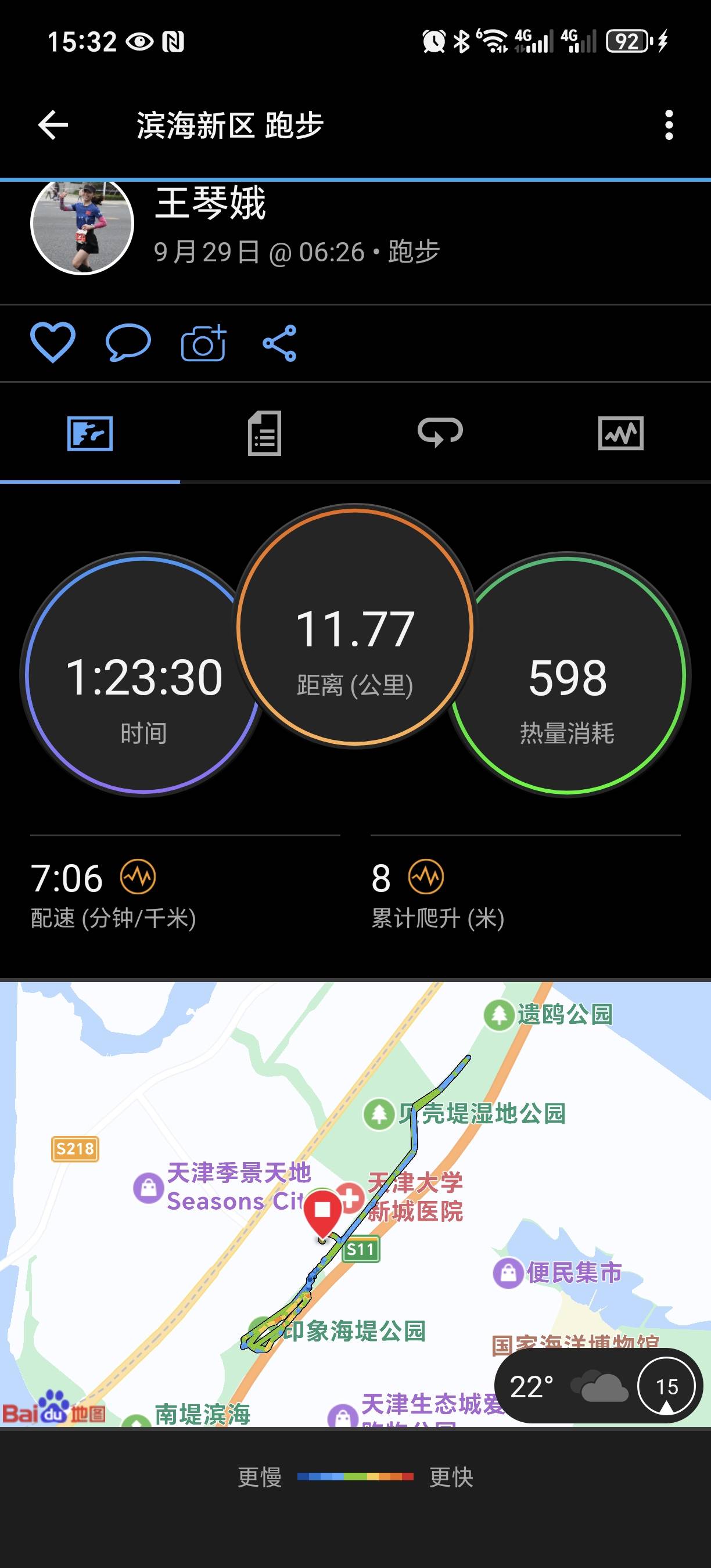Open comments for this activity

pyautogui.click(x=128, y=343)
